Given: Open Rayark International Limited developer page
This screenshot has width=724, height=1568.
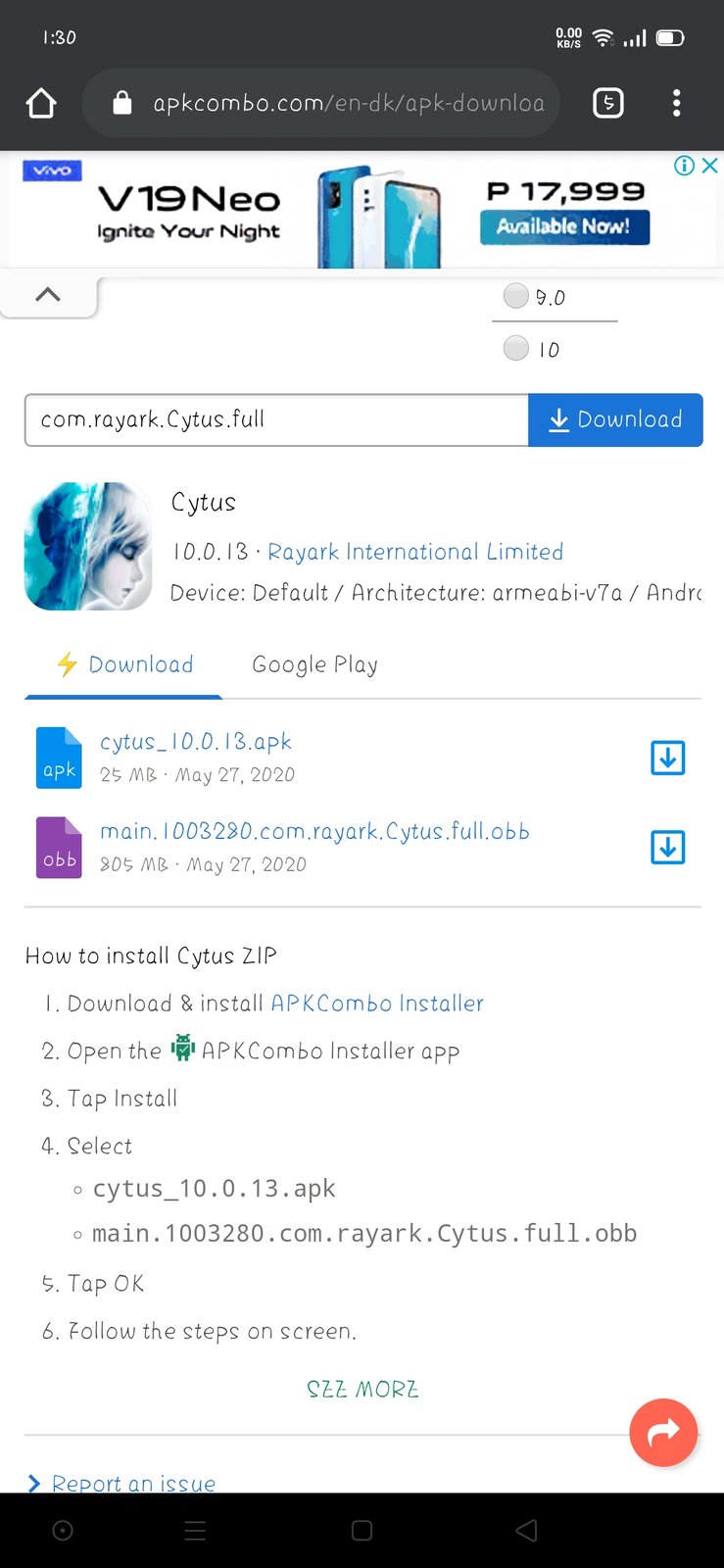Looking at the screenshot, I should [415, 552].
